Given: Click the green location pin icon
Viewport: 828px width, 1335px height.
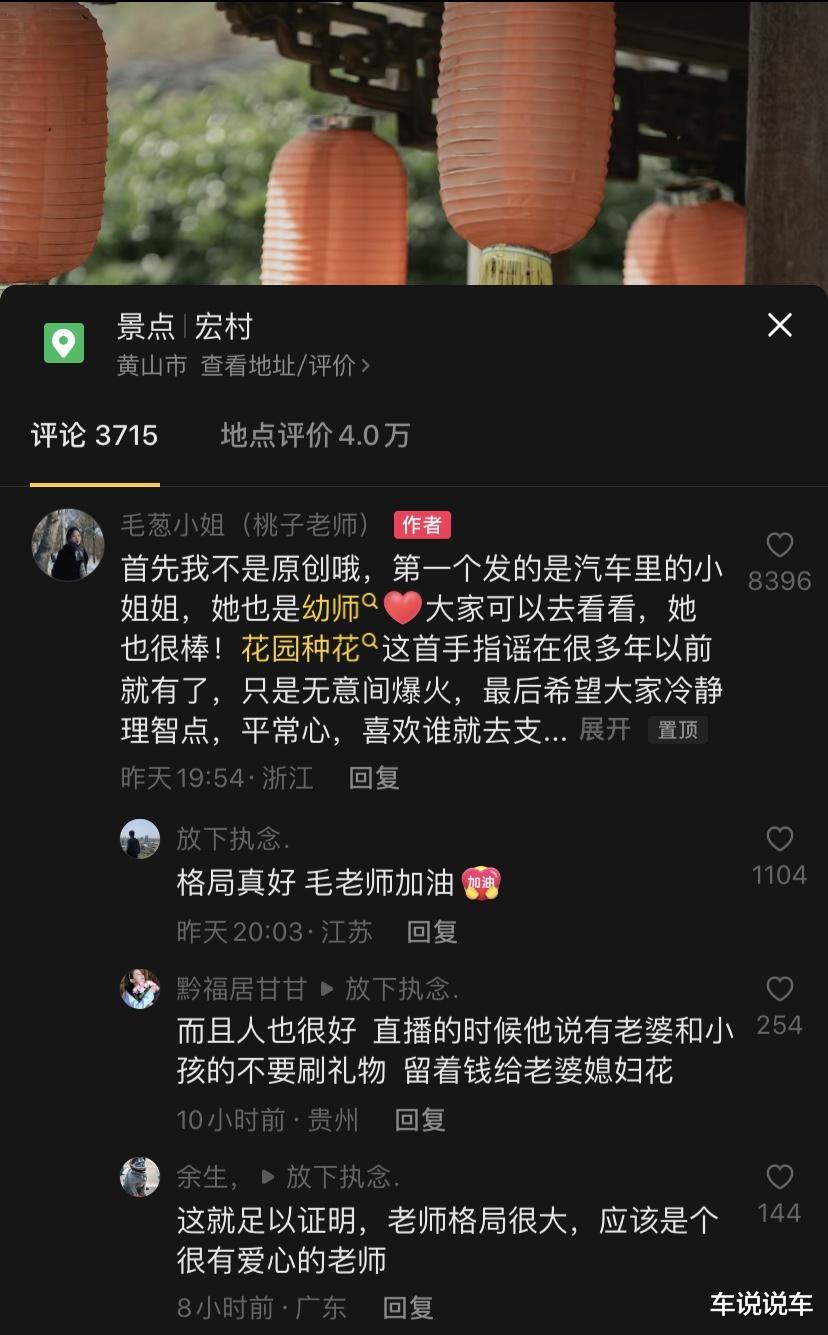Looking at the screenshot, I should point(64,341).
